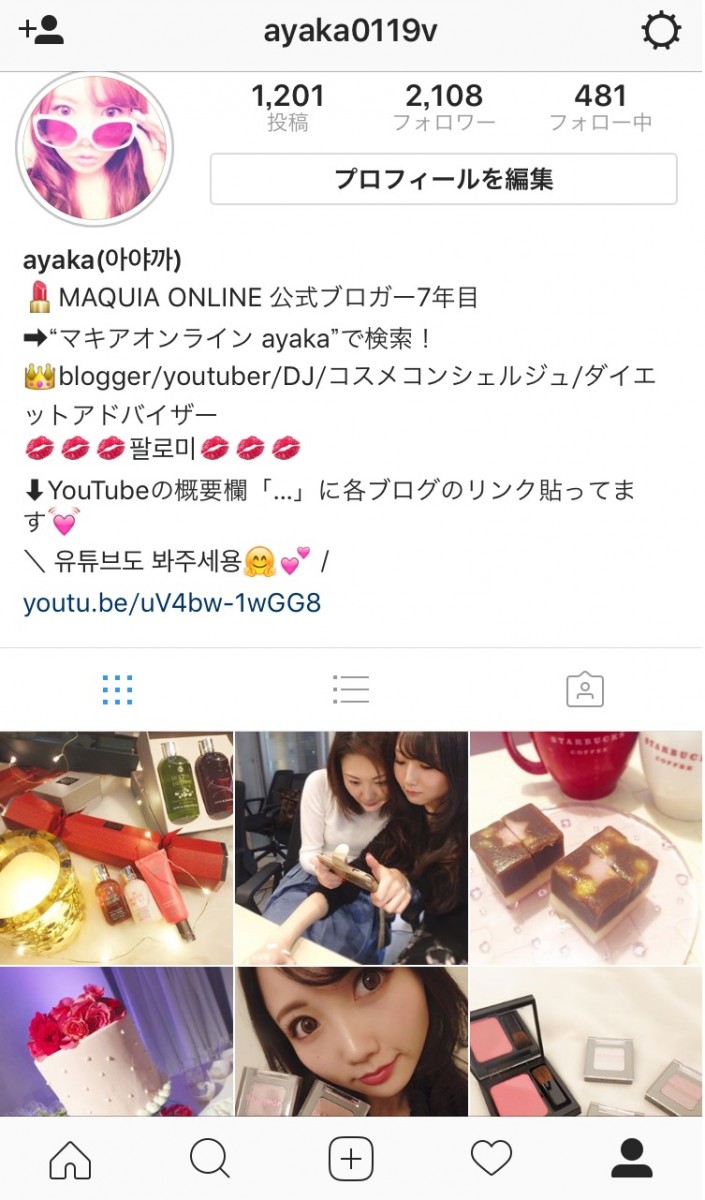Open the add people icon

point(42,31)
